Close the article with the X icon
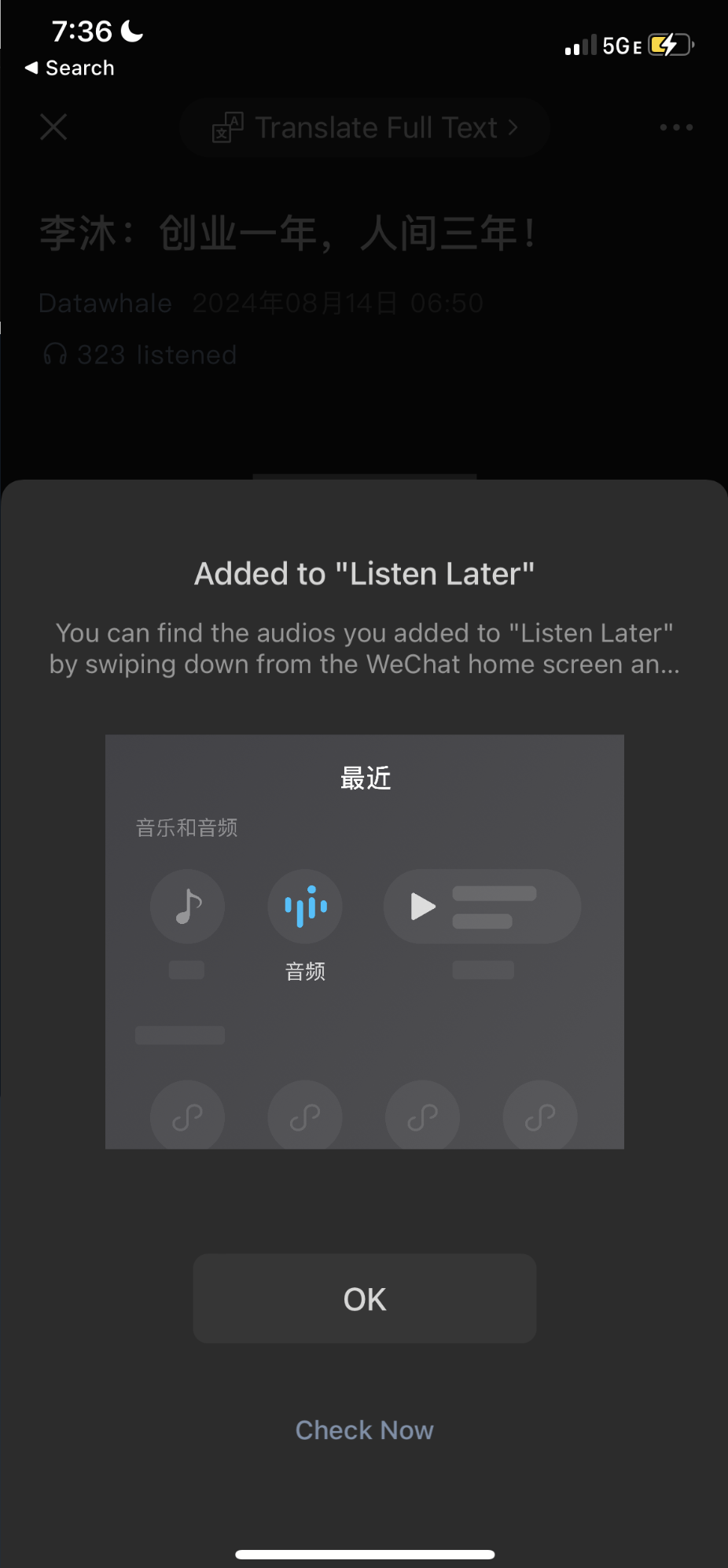728x1568 pixels. [53, 127]
